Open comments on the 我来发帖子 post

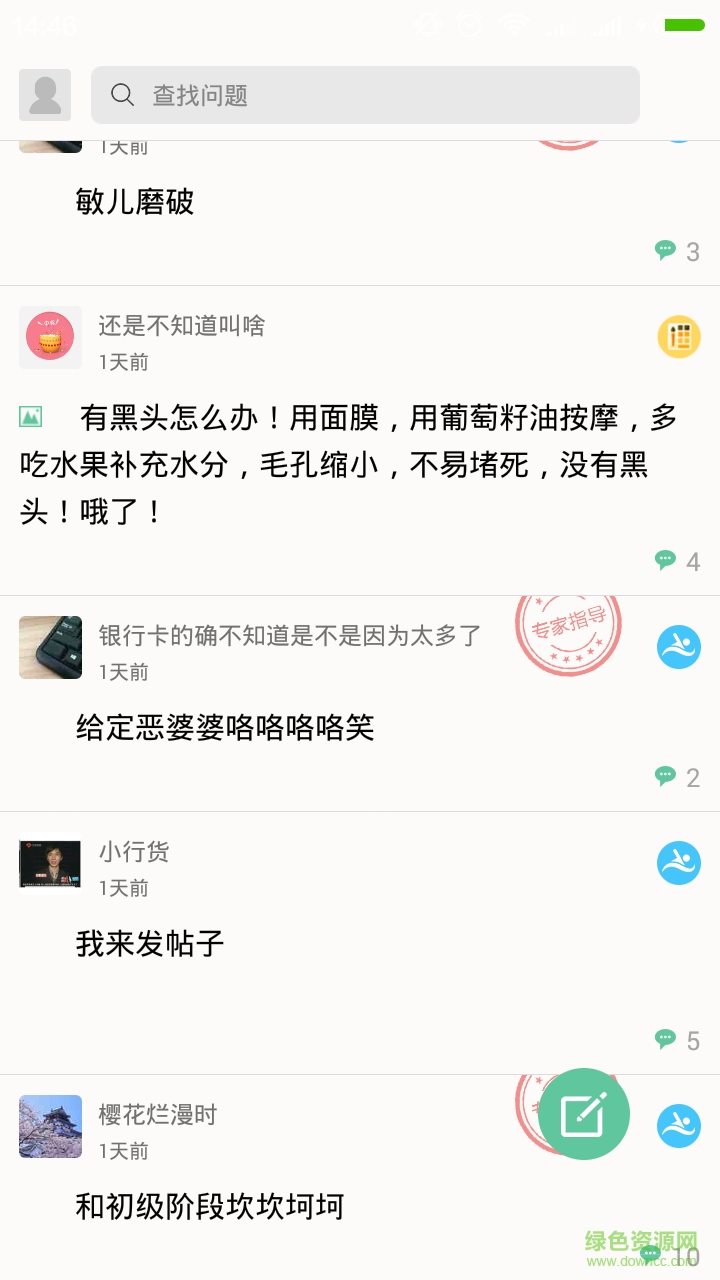(677, 1040)
